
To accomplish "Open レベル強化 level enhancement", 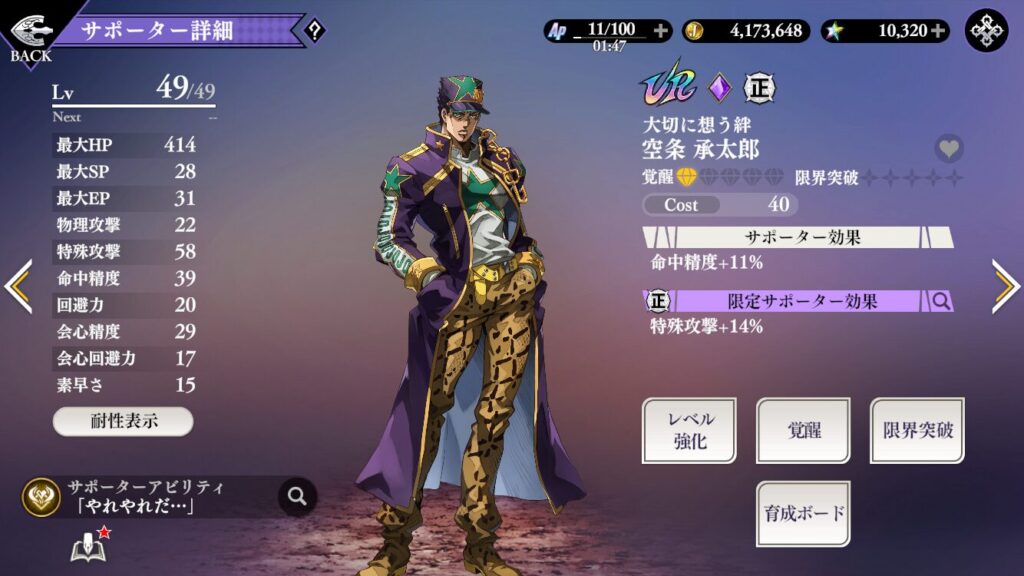I will click(688, 431).
